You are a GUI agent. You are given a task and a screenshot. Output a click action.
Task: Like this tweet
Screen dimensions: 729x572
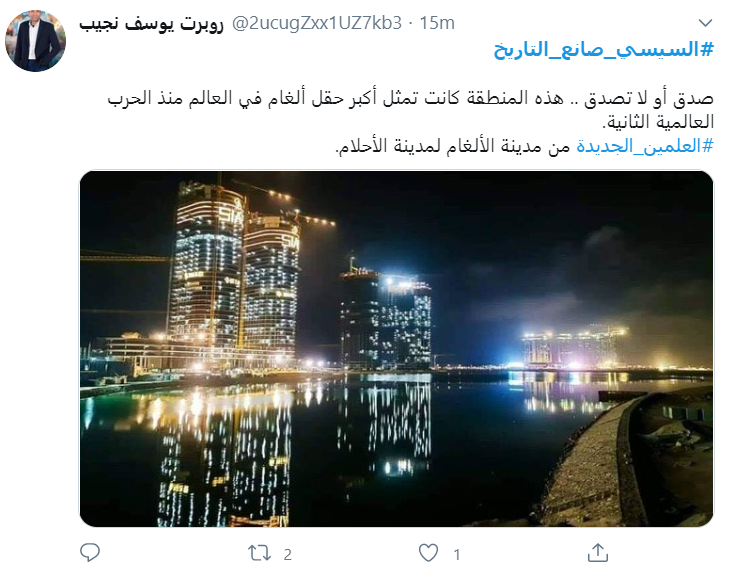(428, 552)
